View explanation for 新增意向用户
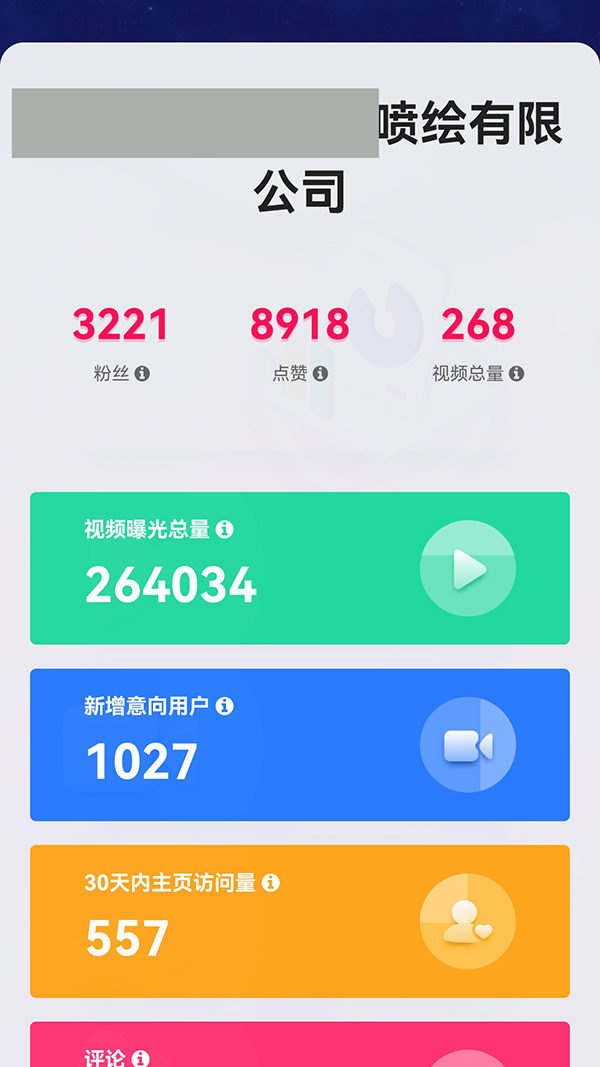Screen dimensions: 600x1067 tap(225, 706)
